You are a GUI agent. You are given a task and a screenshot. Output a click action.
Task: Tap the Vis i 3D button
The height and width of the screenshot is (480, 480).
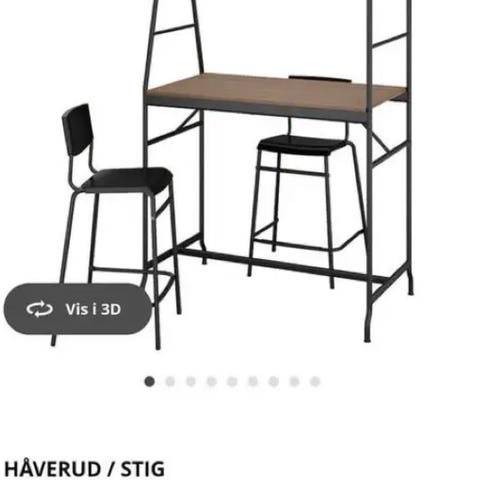(77, 309)
